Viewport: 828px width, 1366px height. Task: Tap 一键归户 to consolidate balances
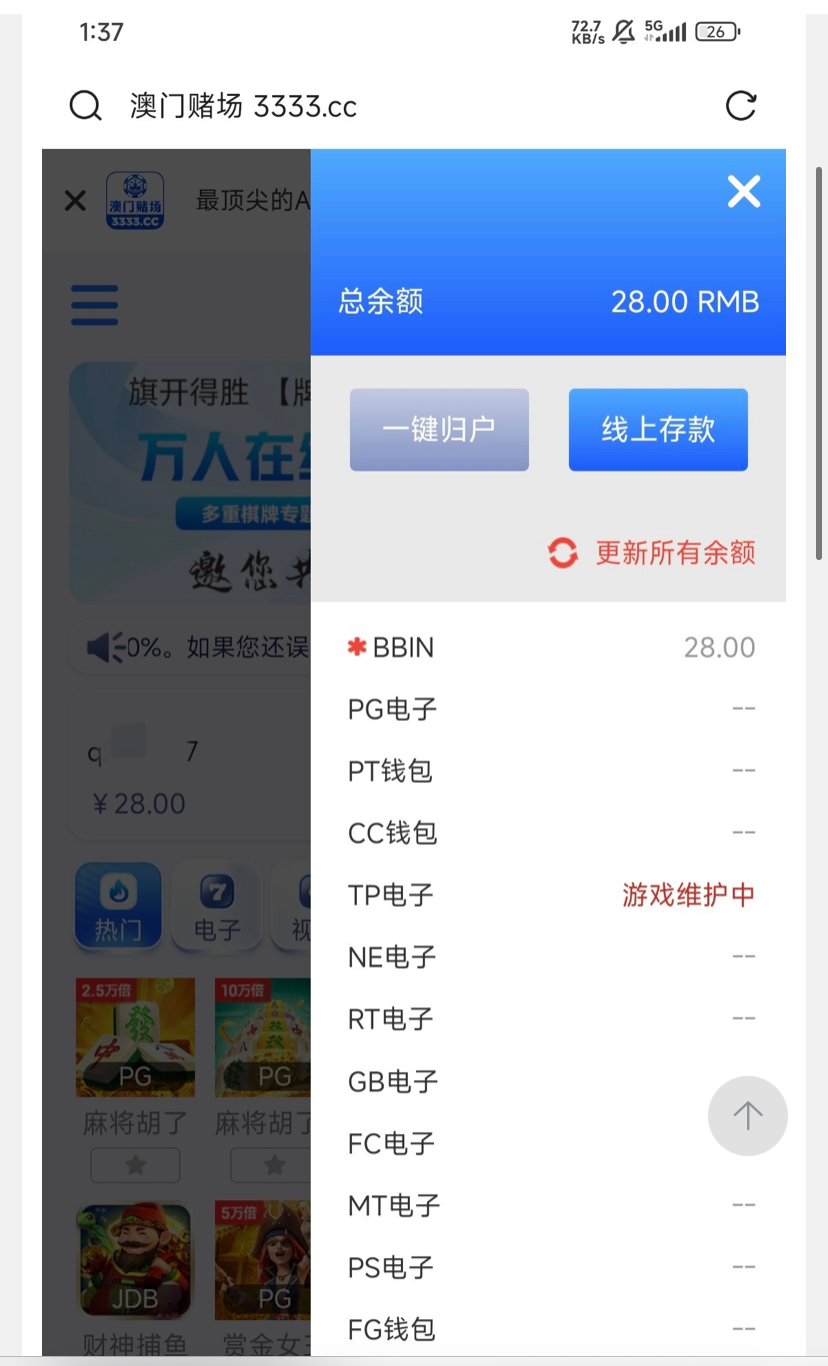[439, 429]
